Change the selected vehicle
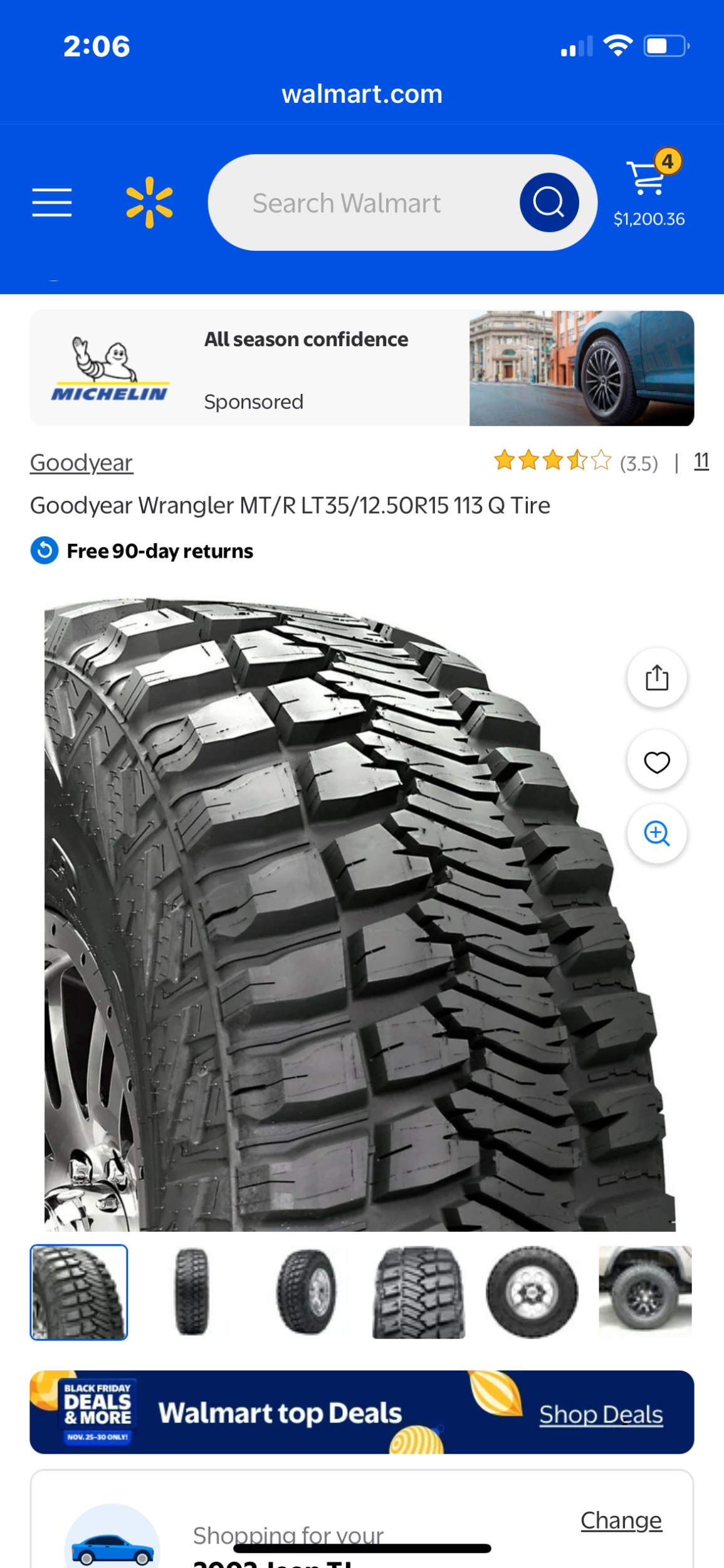Screen dimensions: 724x1568 click(x=621, y=1520)
